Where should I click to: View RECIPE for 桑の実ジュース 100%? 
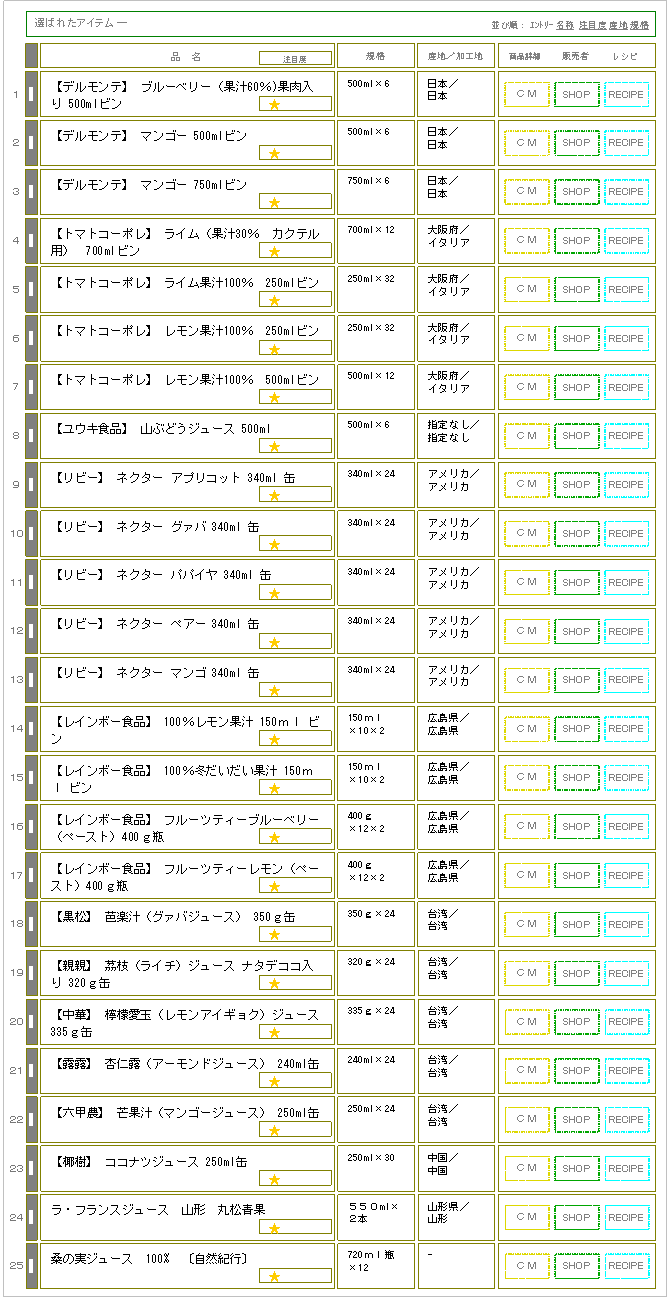coord(626,1266)
